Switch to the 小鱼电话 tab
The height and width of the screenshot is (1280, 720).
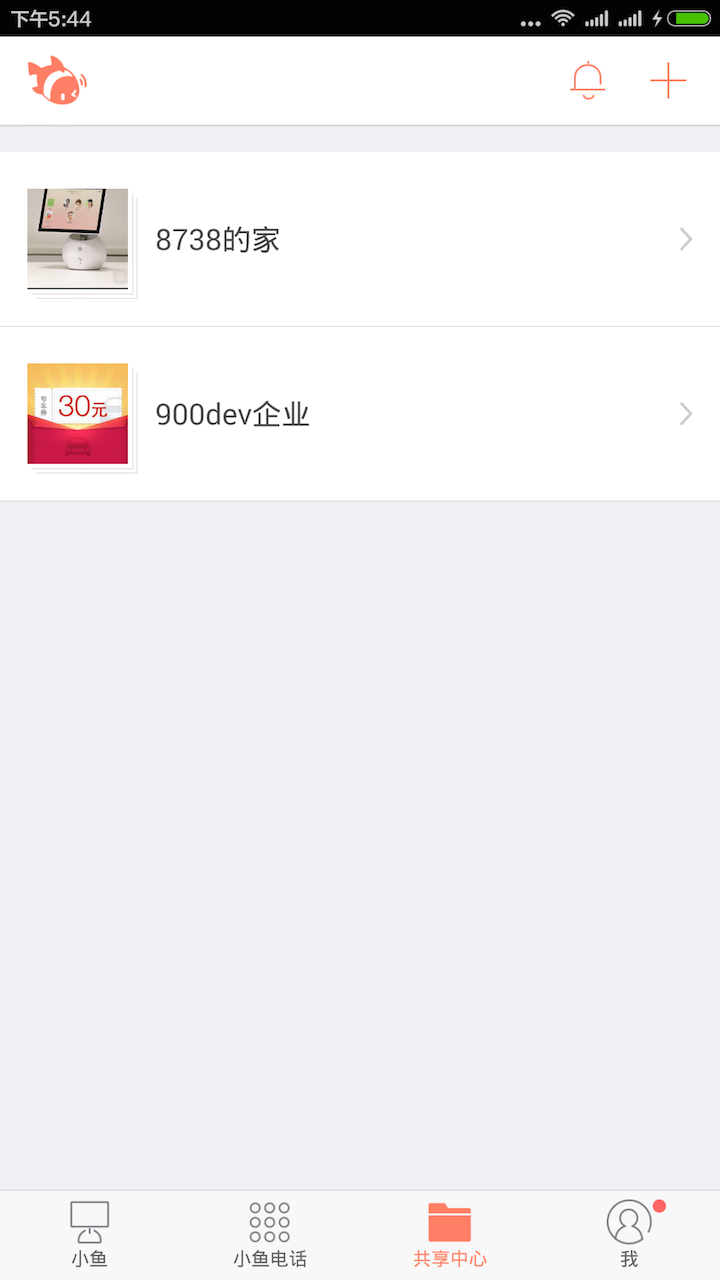[x=267, y=1232]
